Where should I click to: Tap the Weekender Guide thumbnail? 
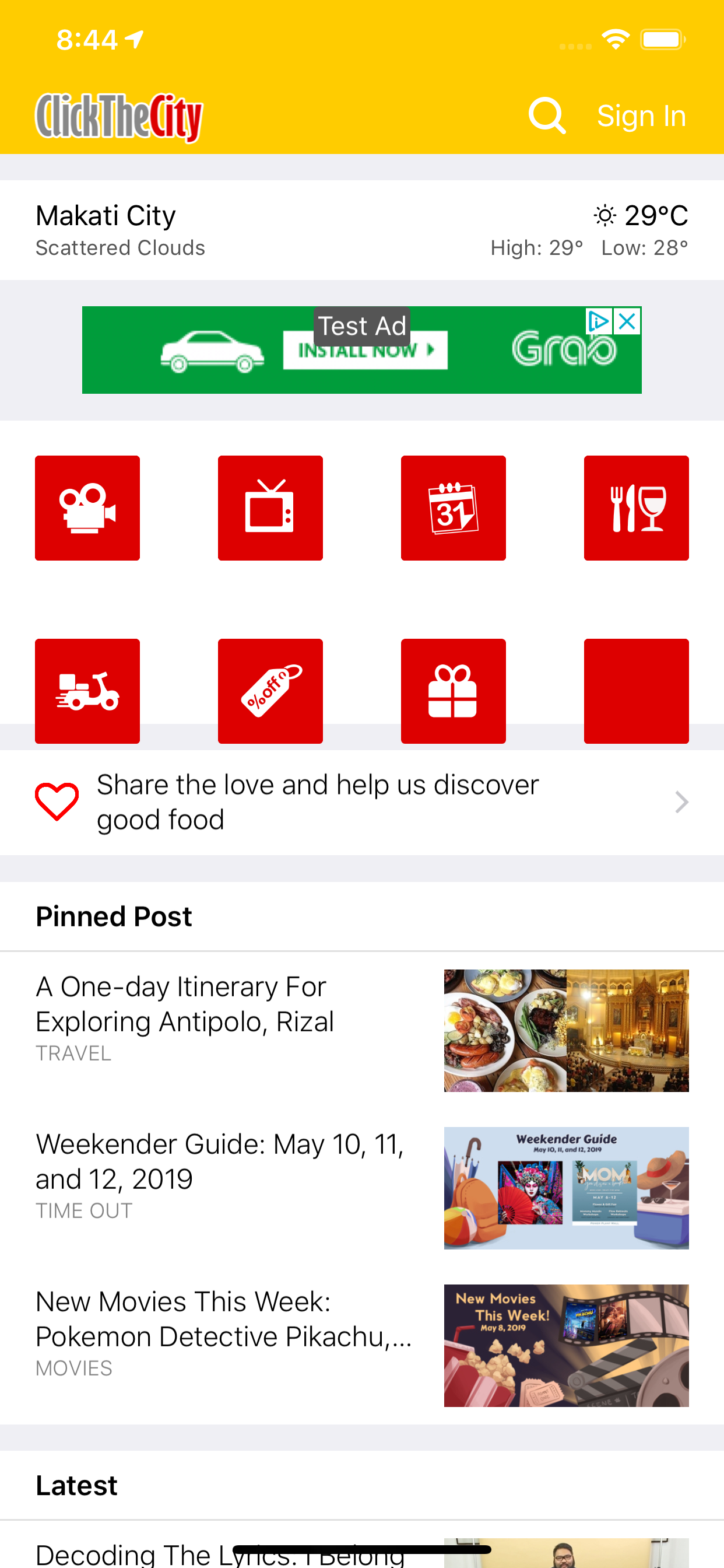click(x=566, y=1187)
